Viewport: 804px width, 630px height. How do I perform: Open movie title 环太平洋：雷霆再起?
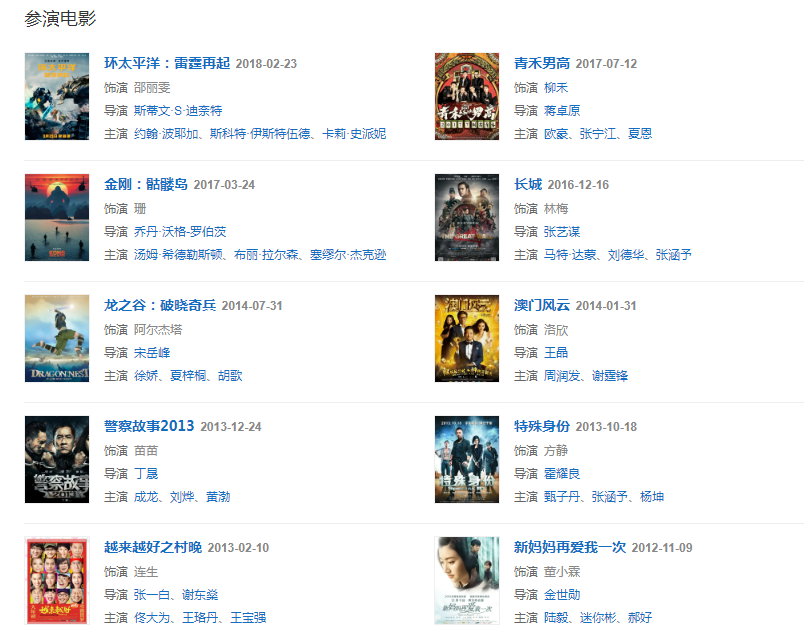coord(167,63)
